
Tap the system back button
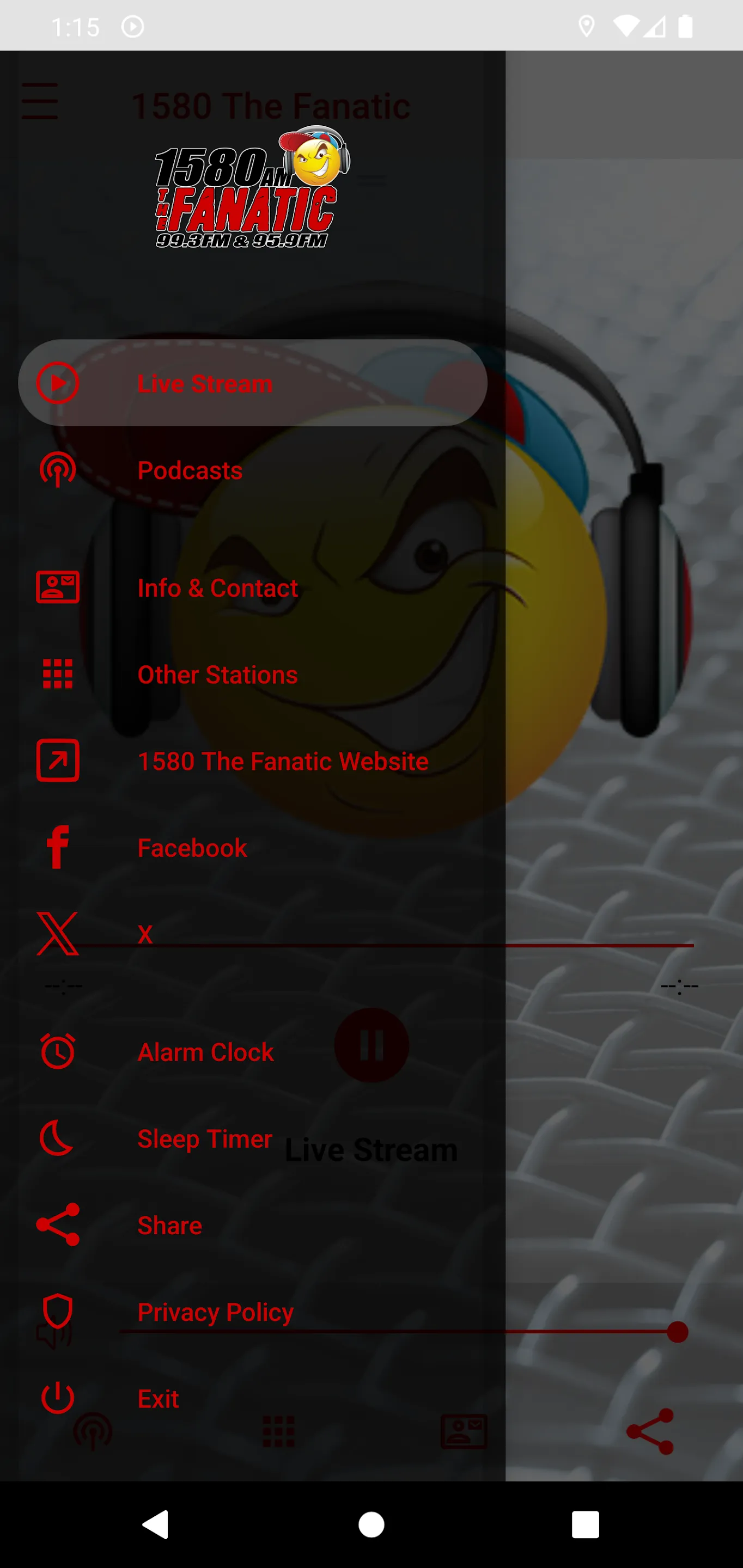tap(155, 1524)
